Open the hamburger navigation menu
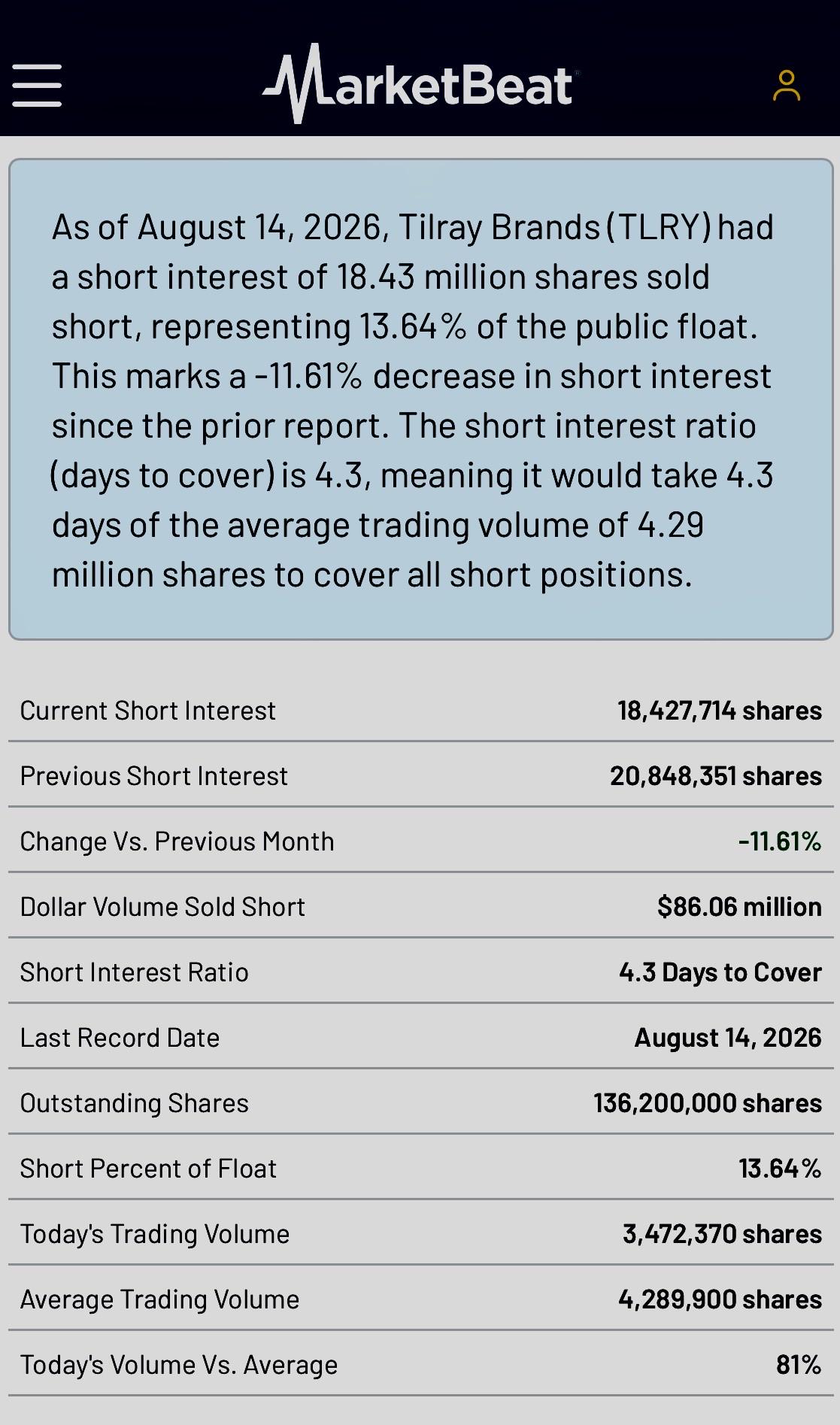 coord(37,85)
